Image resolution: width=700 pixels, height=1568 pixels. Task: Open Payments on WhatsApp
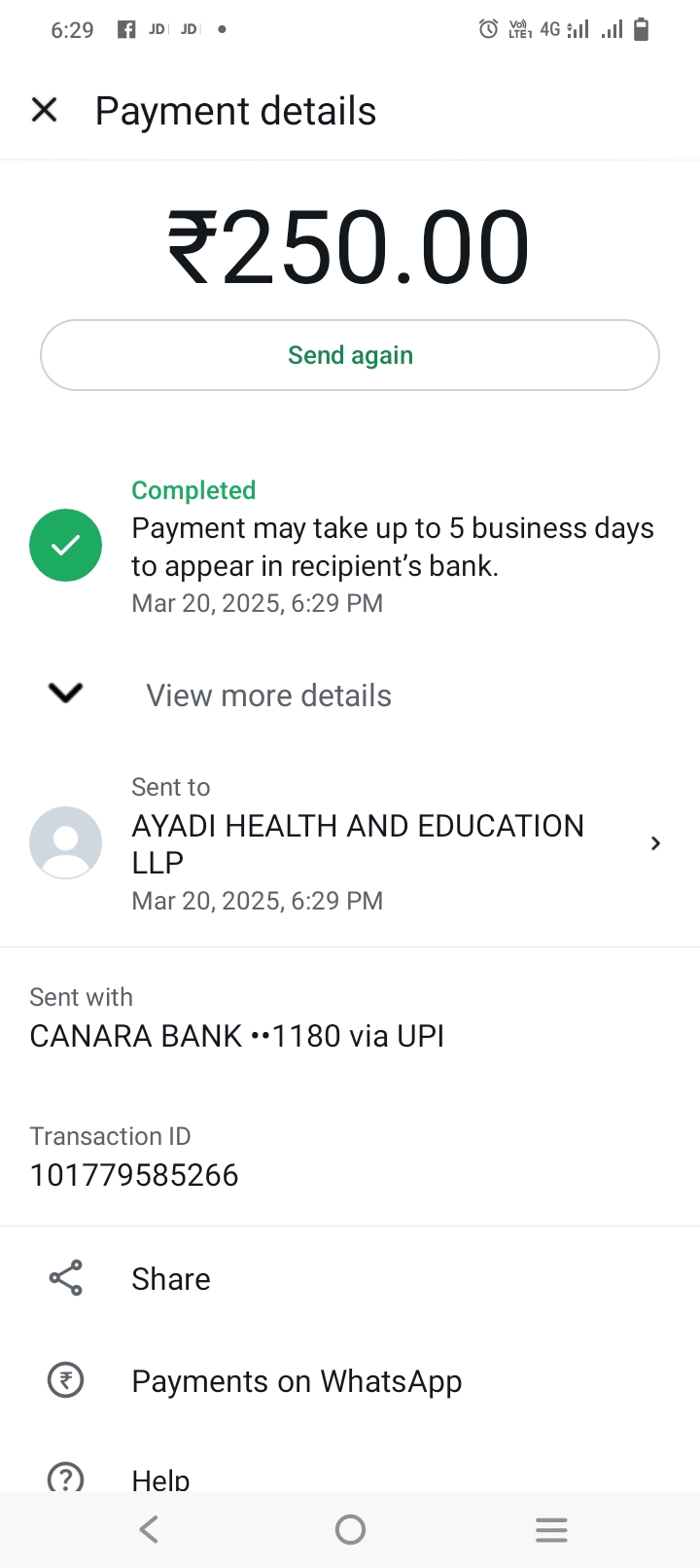click(x=297, y=1381)
